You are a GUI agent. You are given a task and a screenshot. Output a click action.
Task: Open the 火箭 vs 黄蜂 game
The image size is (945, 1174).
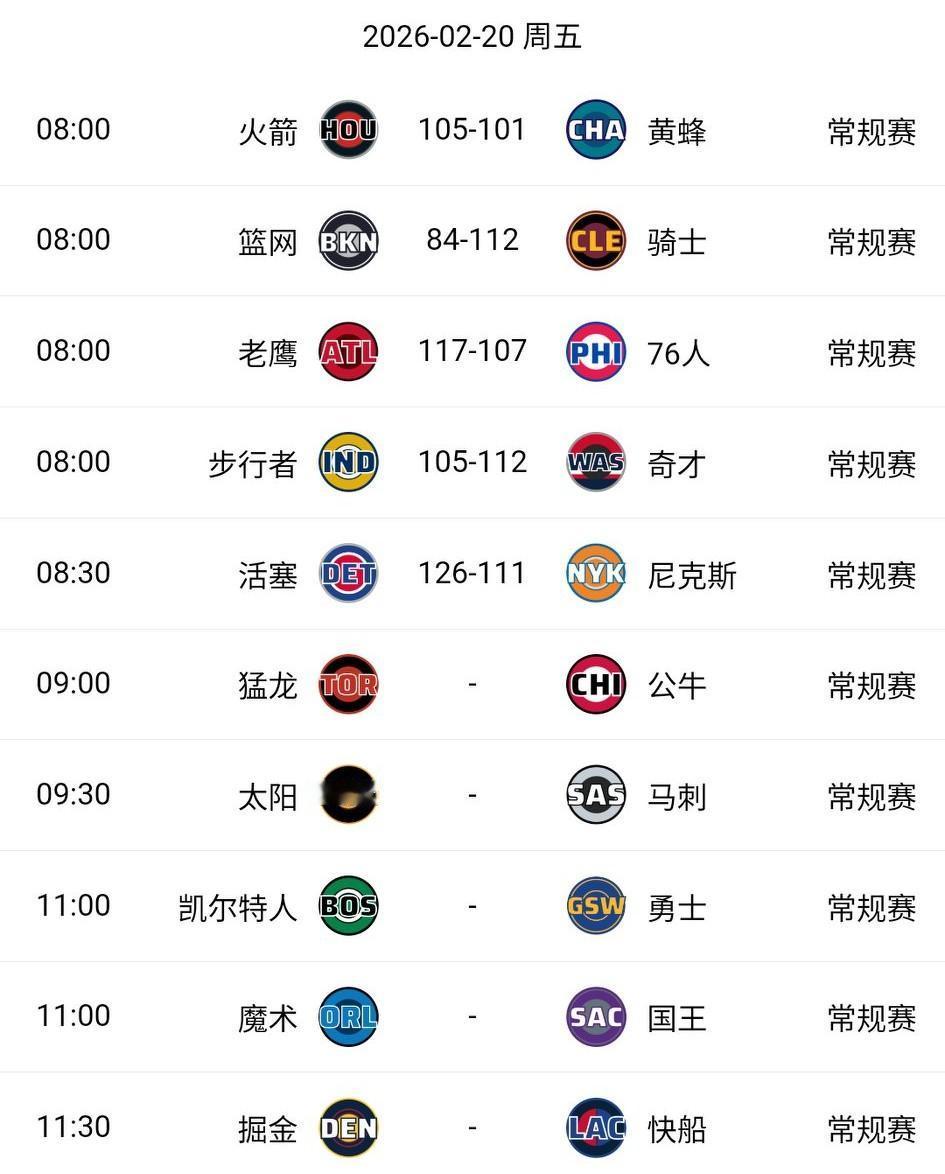point(472,130)
